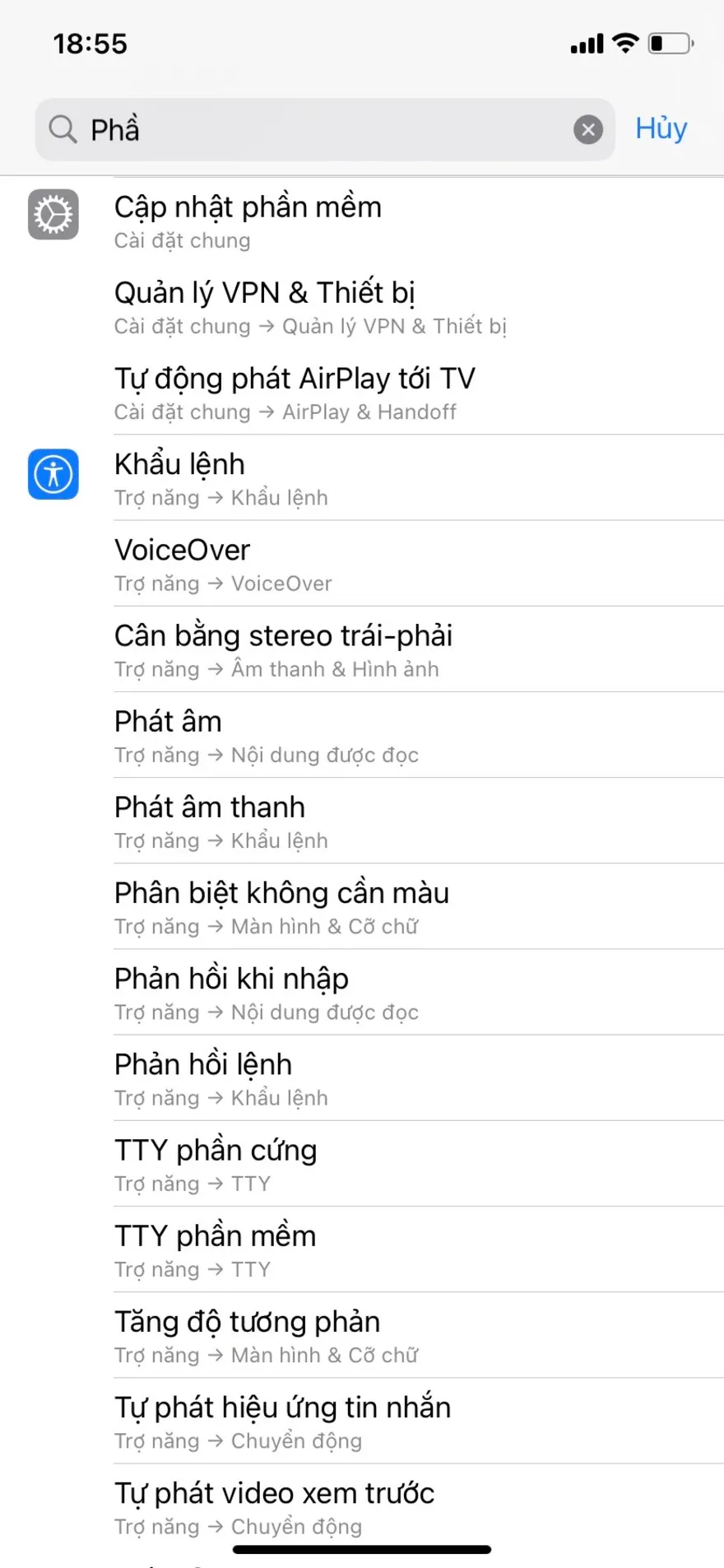Open Settings via the gear icon next to Cập nhật phần mềm

[53, 214]
